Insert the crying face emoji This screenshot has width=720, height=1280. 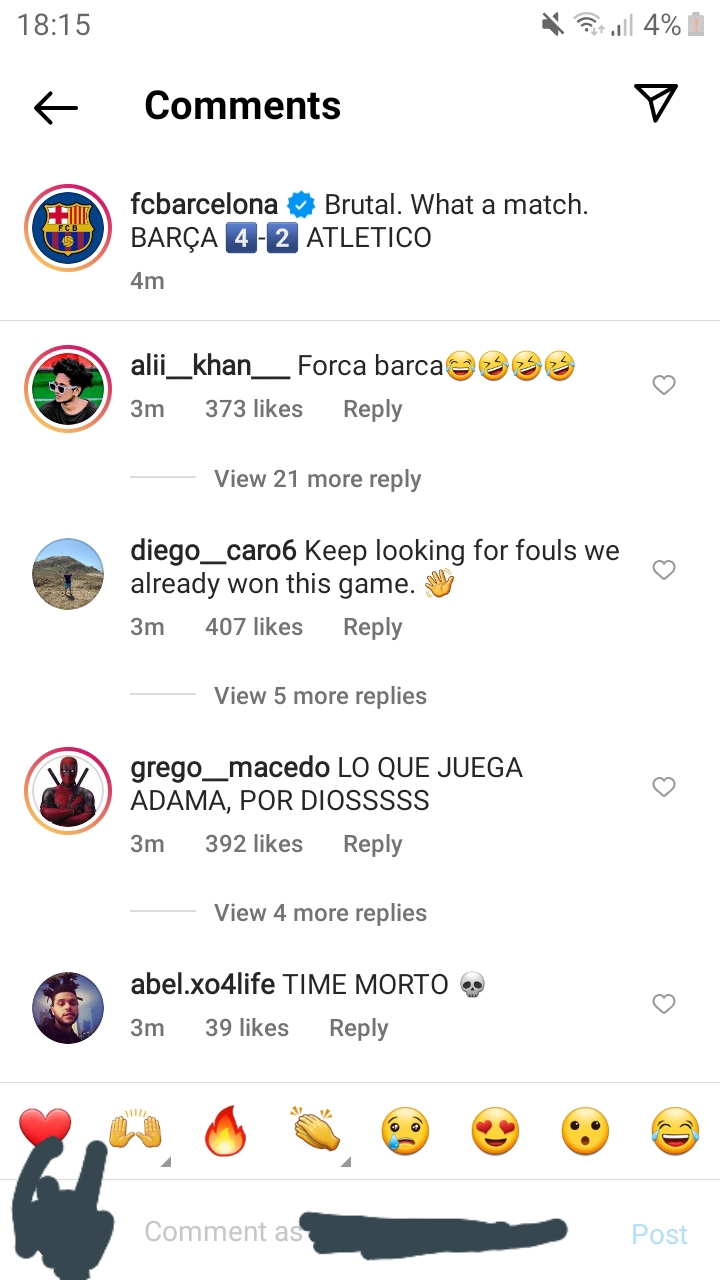(x=405, y=1133)
